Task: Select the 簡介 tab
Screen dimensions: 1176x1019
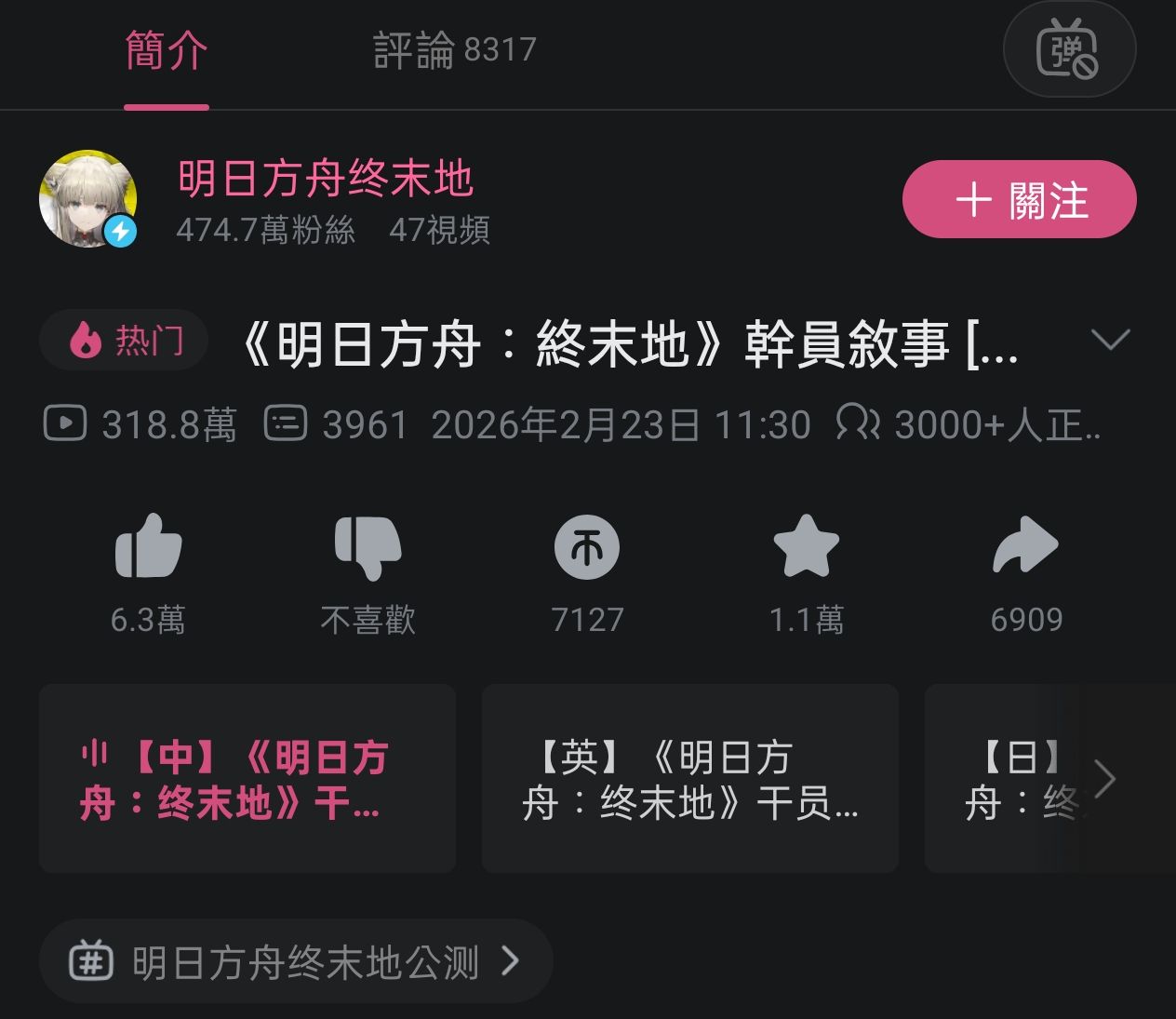Action: [x=167, y=50]
